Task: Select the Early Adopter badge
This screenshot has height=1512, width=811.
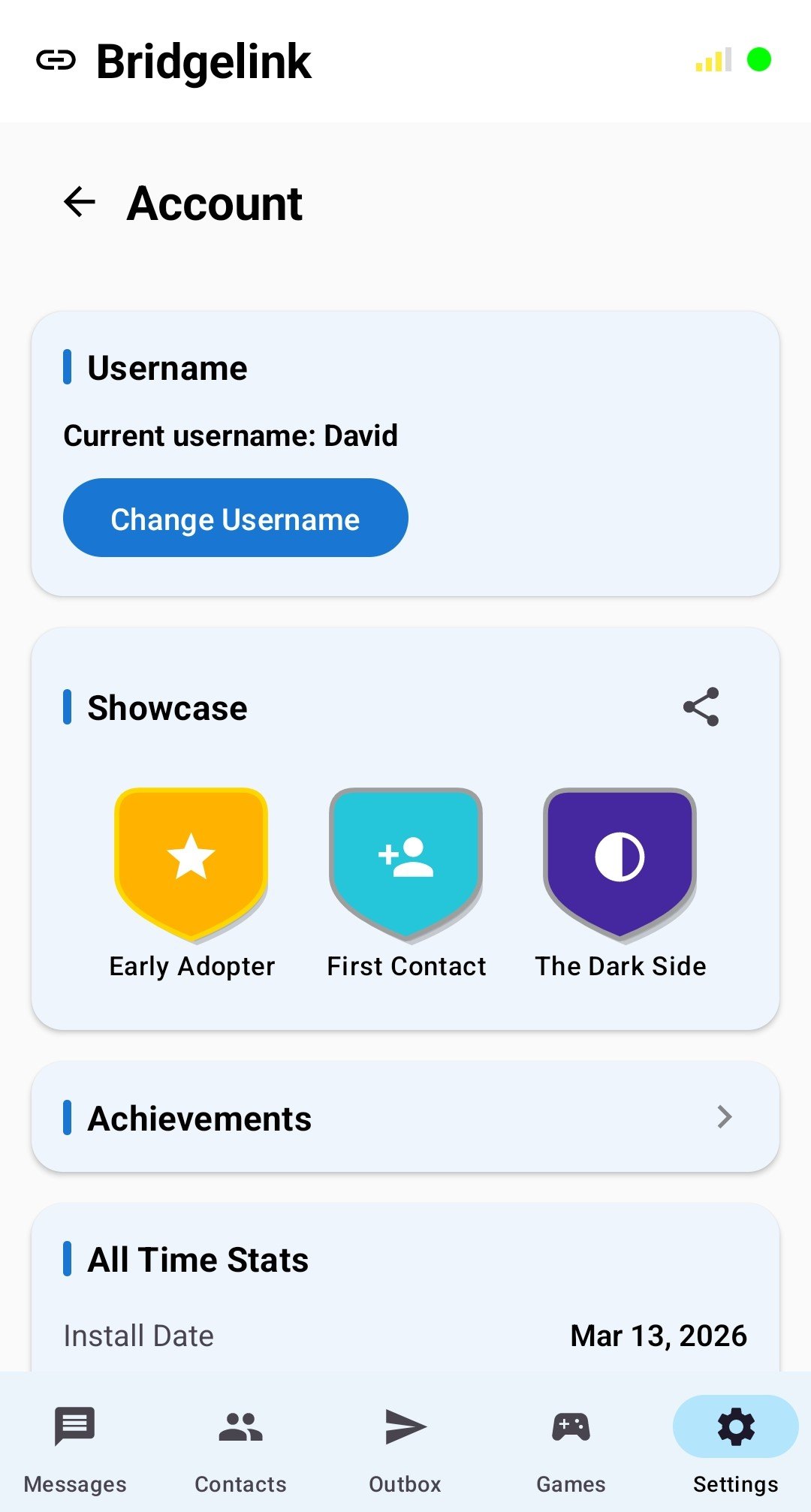Action: click(x=191, y=862)
